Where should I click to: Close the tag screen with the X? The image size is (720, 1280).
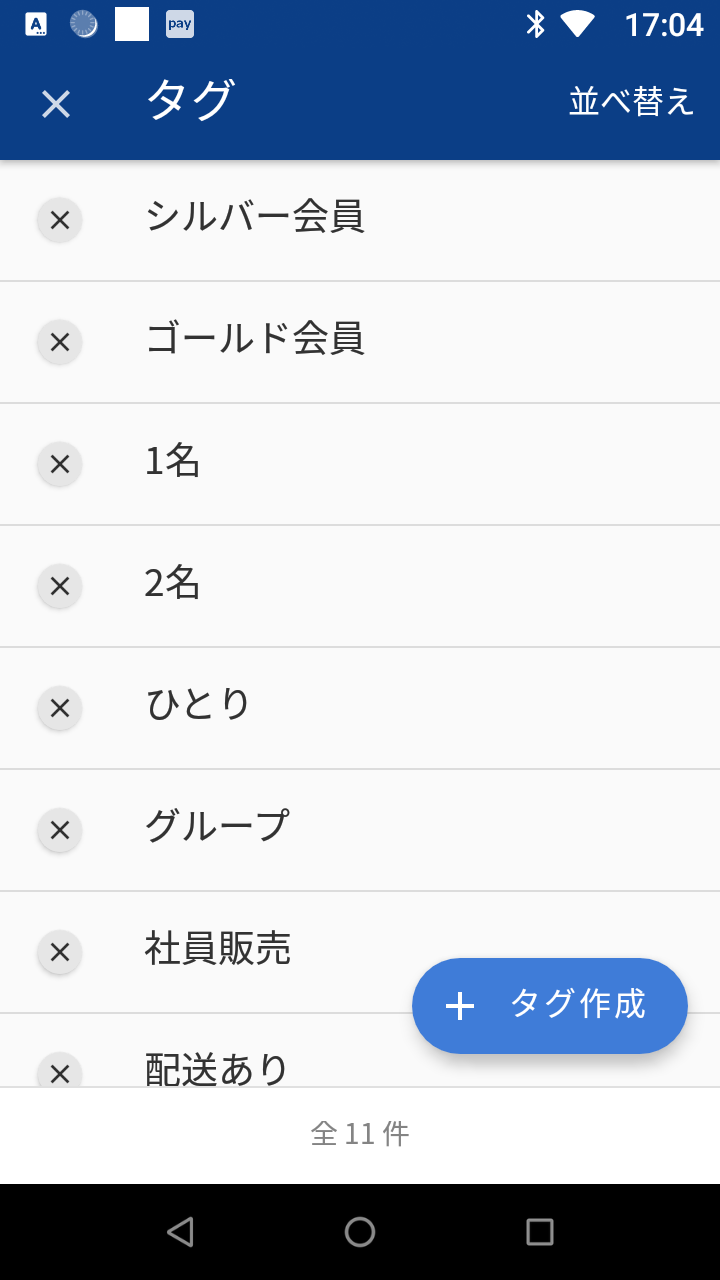coord(55,104)
